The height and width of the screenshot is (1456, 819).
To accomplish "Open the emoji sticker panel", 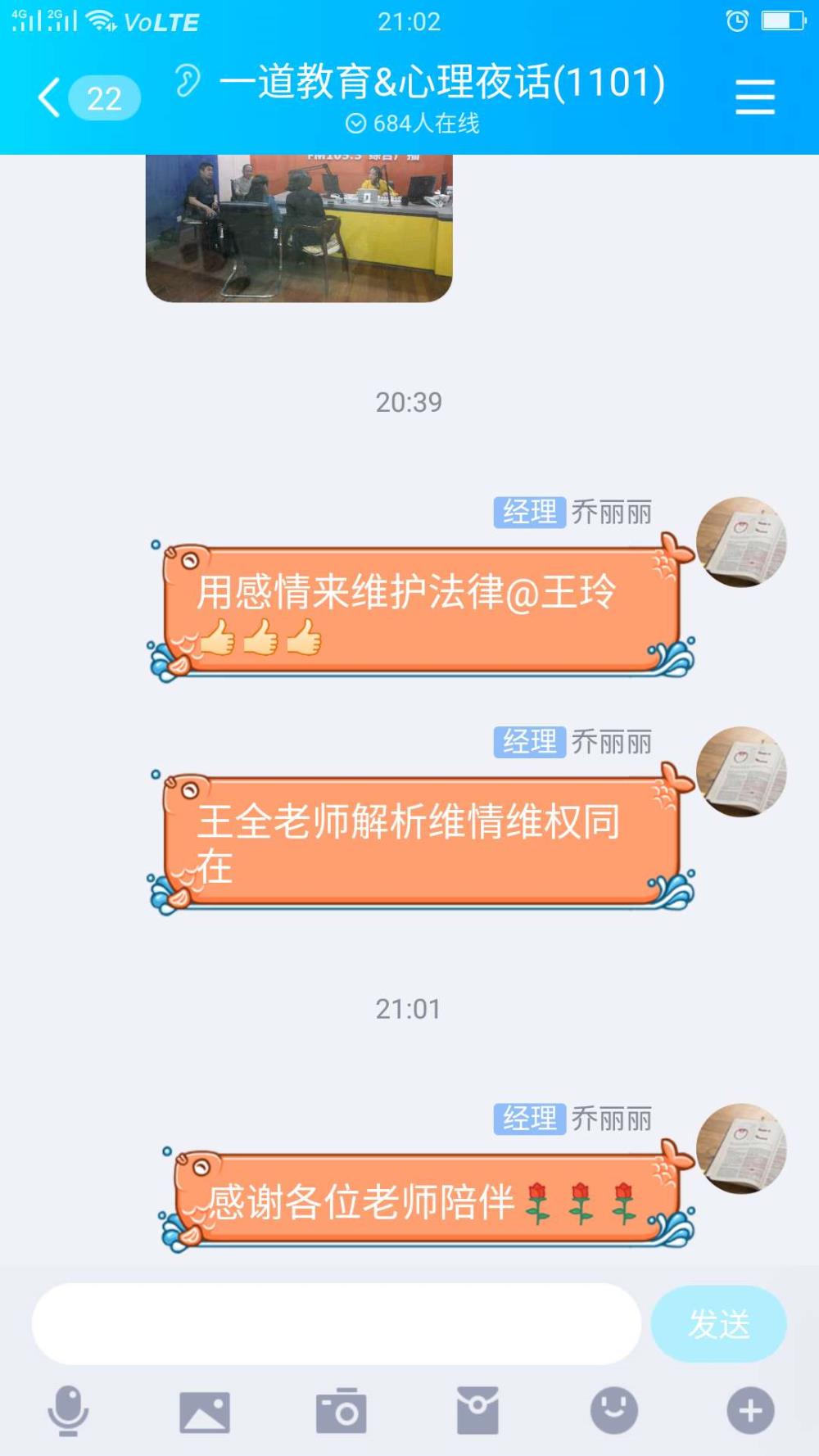I will [x=614, y=1411].
